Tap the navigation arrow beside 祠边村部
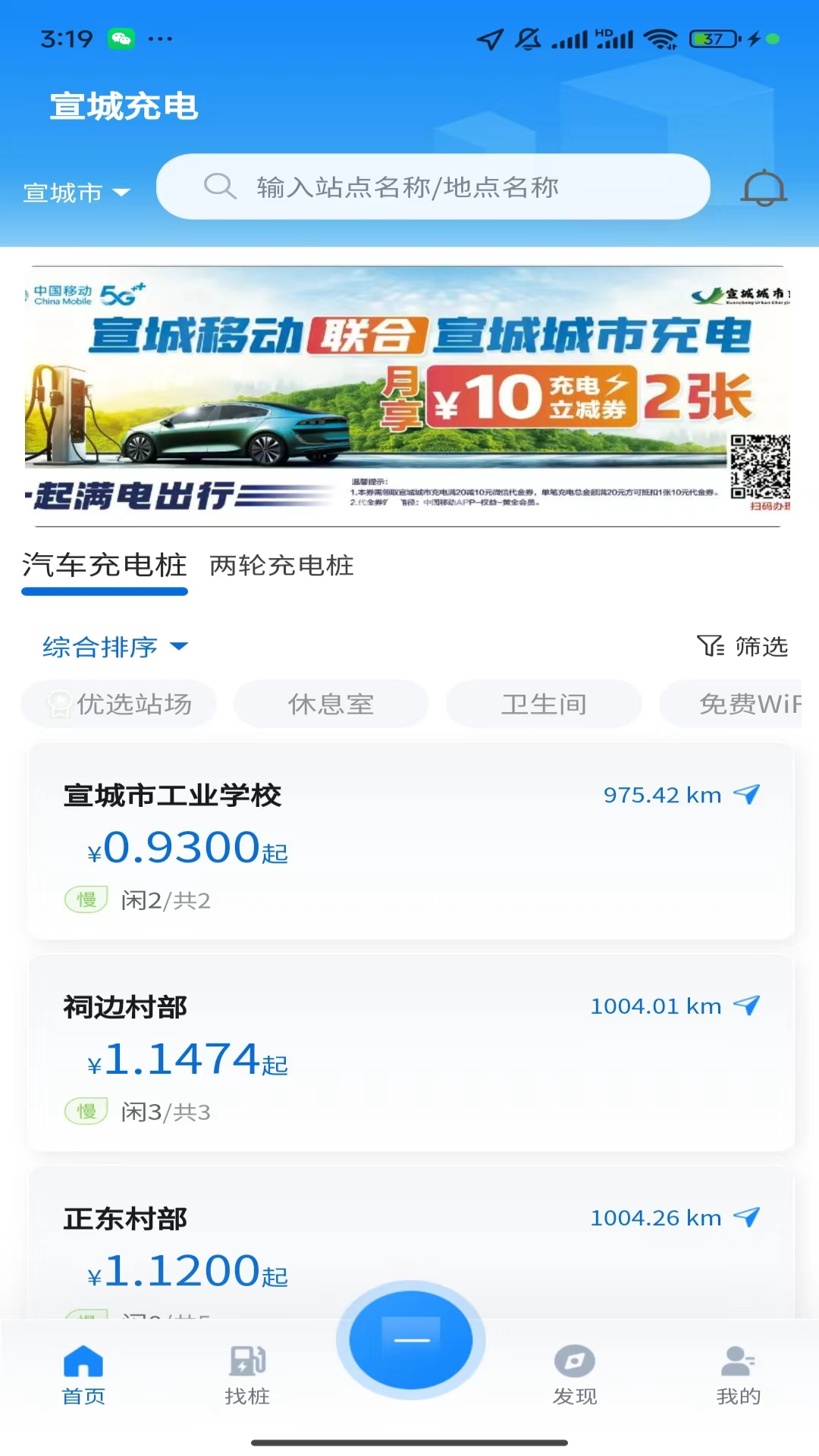The height and width of the screenshot is (1456, 819). pos(748,1006)
